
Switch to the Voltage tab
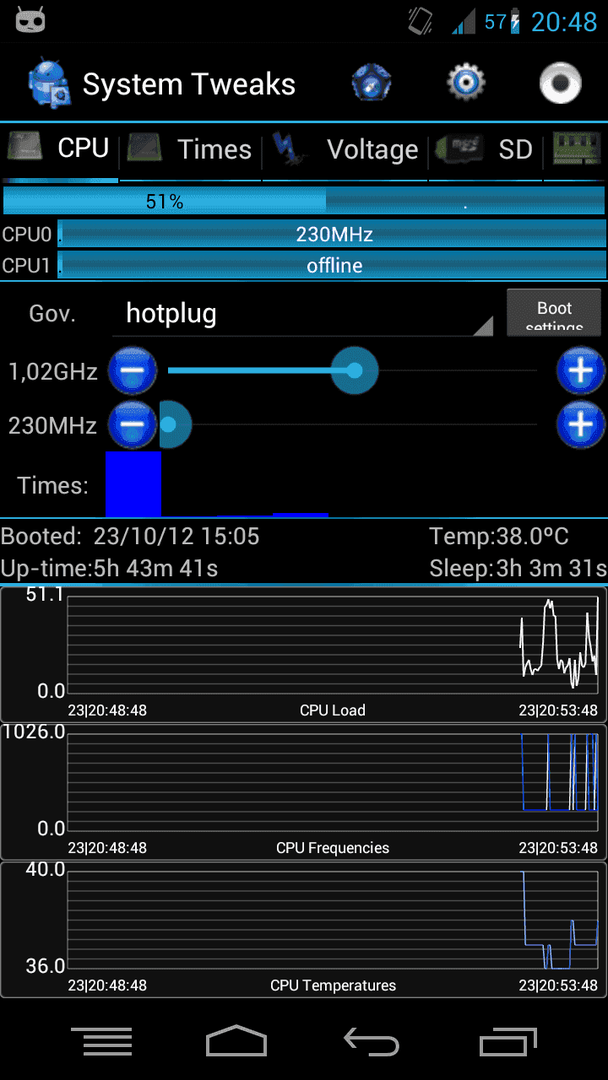pos(346,150)
